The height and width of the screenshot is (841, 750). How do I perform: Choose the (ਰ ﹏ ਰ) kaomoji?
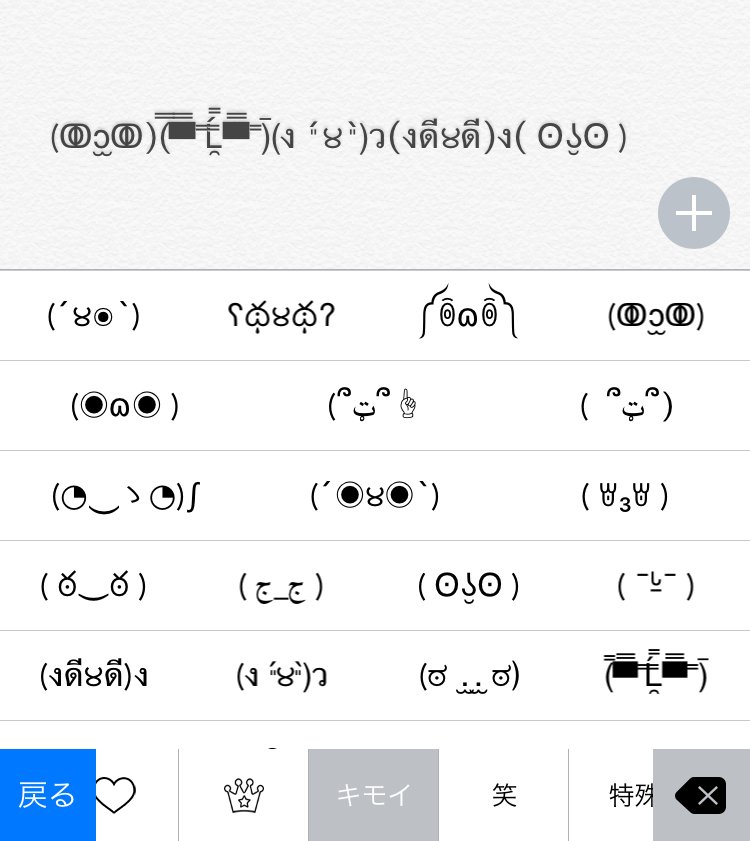pyautogui.click(x=468, y=676)
